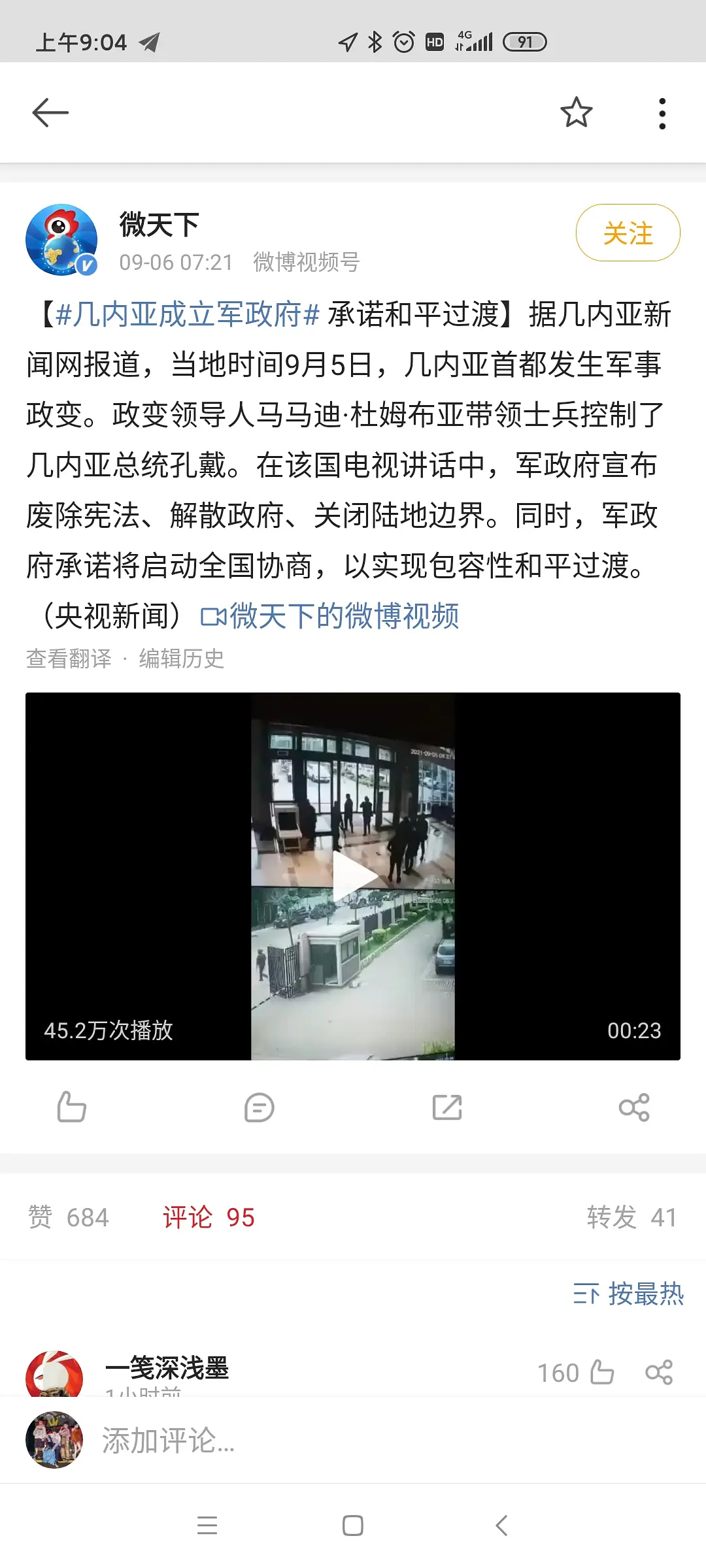Image resolution: width=706 pixels, height=1568 pixels.
Task: Tap 查看翻译 to translate the post
Action: pyautogui.click(x=69, y=659)
